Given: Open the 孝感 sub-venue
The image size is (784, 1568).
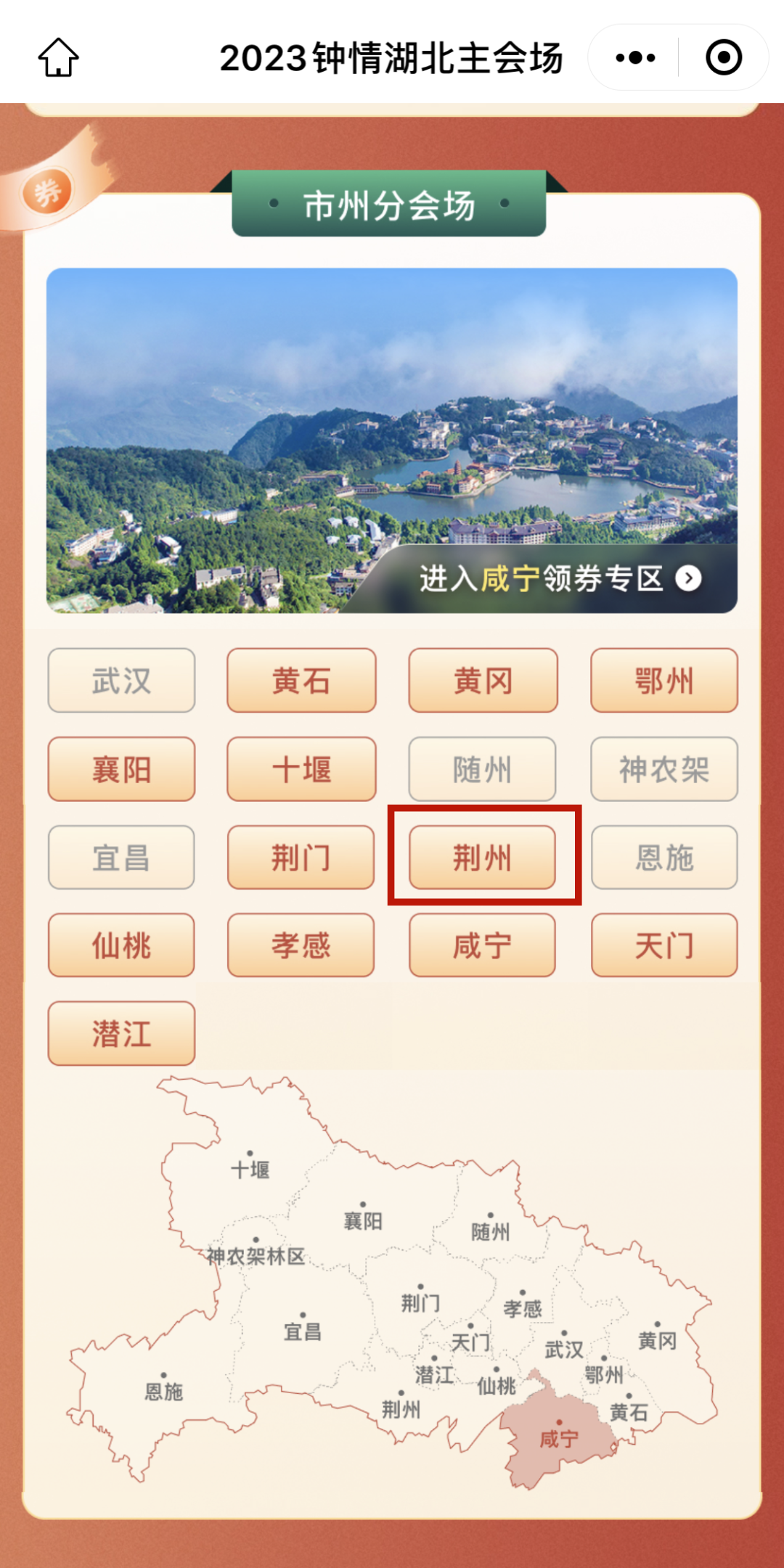Looking at the screenshot, I should 301,945.
